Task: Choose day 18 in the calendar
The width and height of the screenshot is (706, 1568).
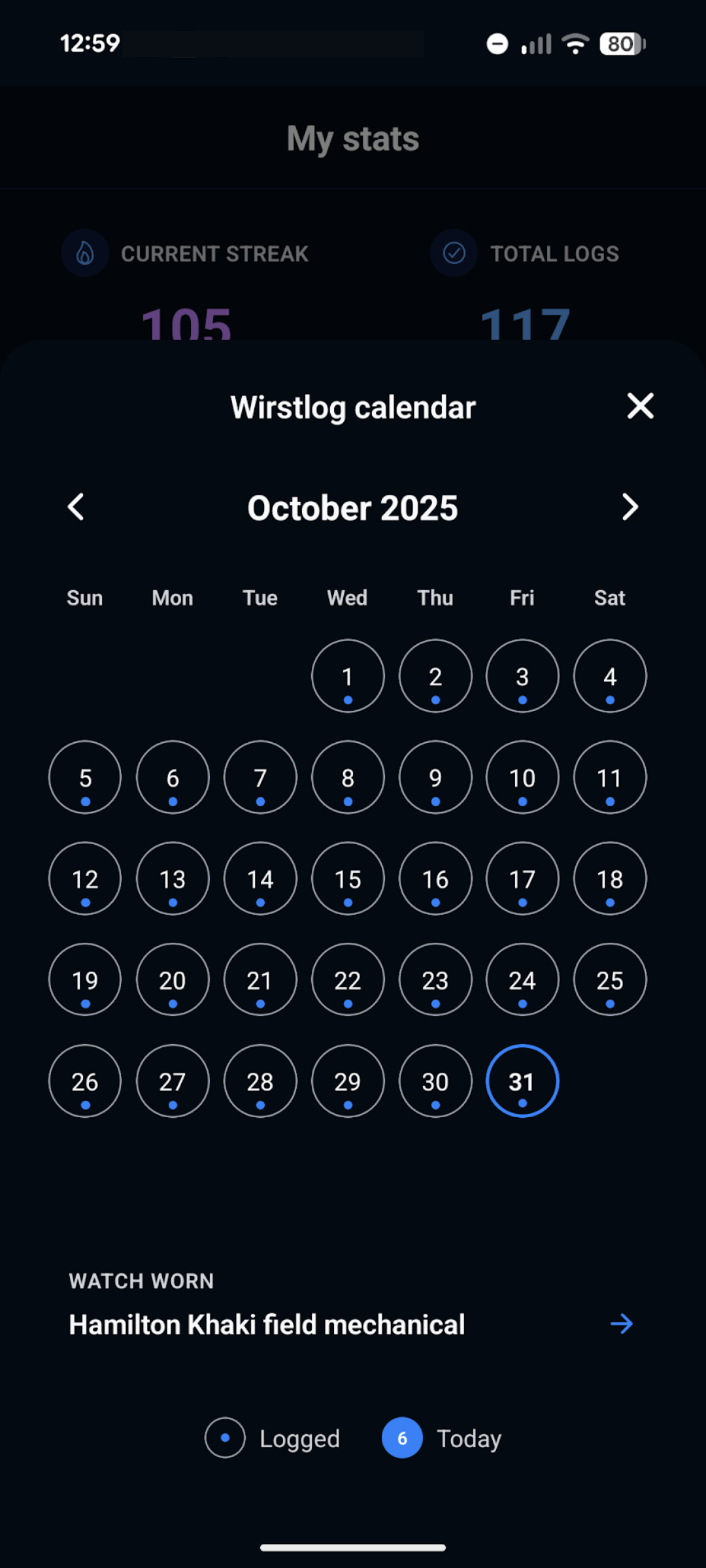Action: point(610,879)
